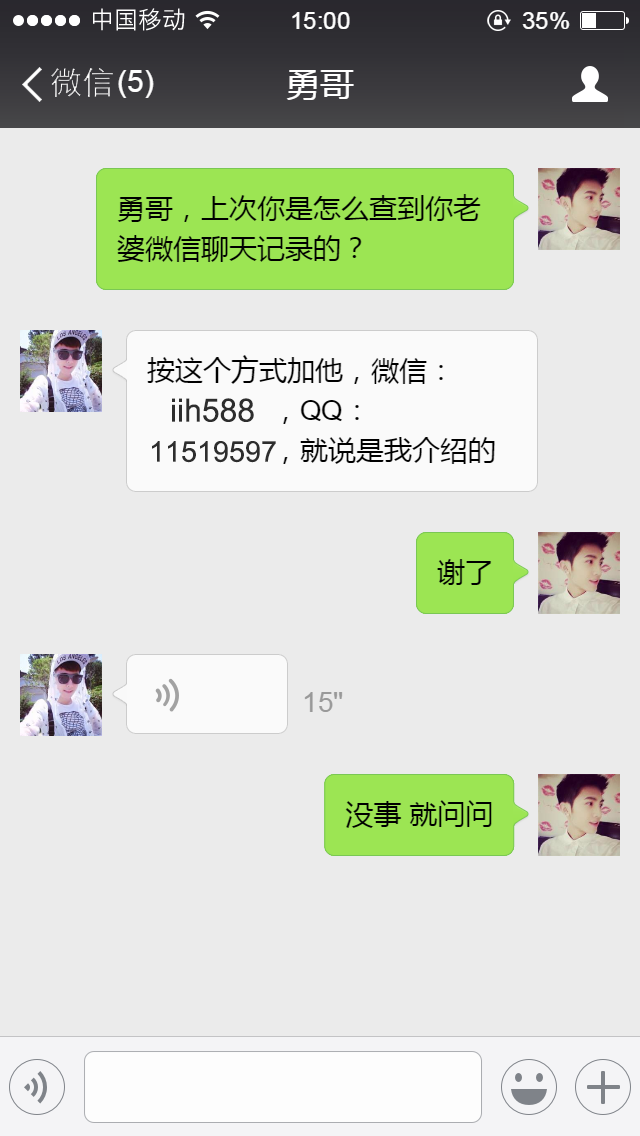
Task: Open the emoji sticker panel
Action: click(528, 1087)
